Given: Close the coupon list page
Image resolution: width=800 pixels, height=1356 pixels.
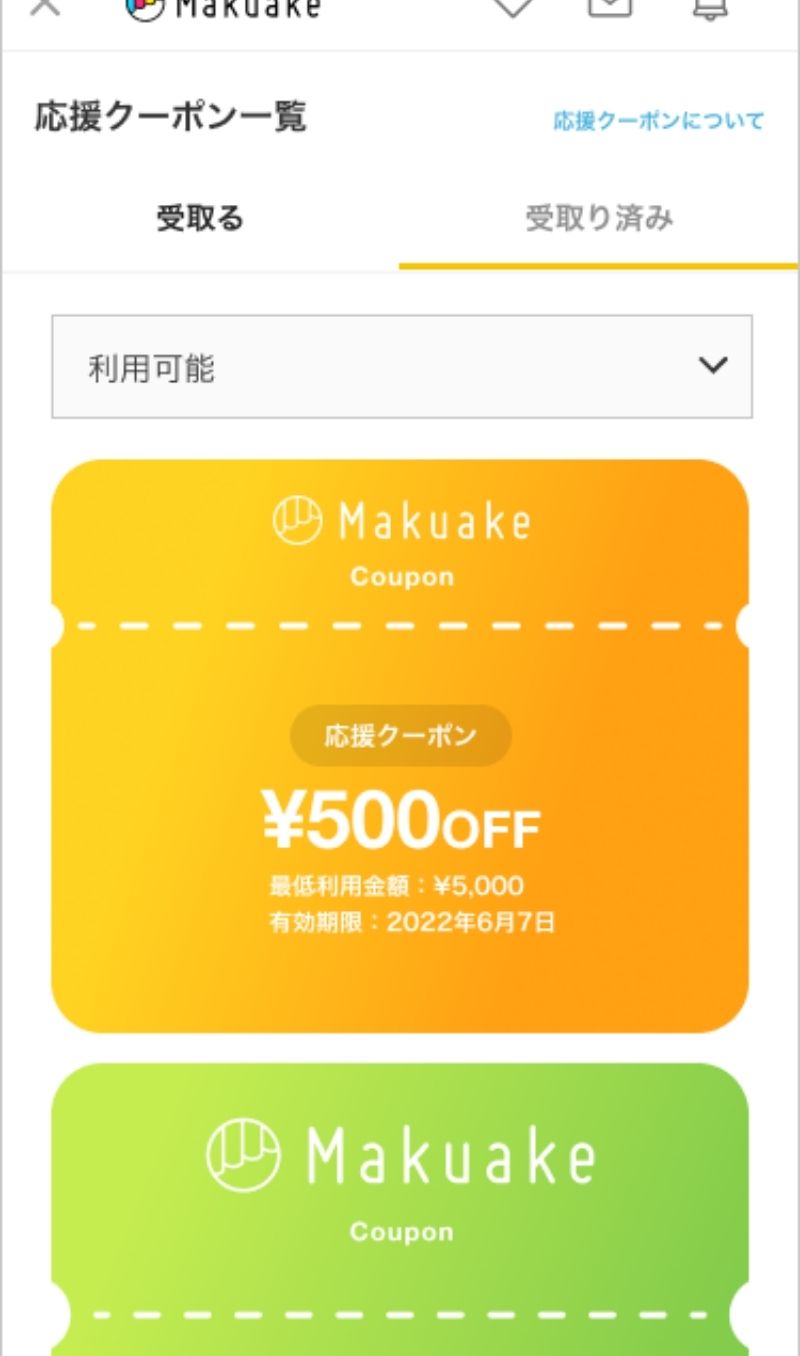Looking at the screenshot, I should (x=45, y=8).
